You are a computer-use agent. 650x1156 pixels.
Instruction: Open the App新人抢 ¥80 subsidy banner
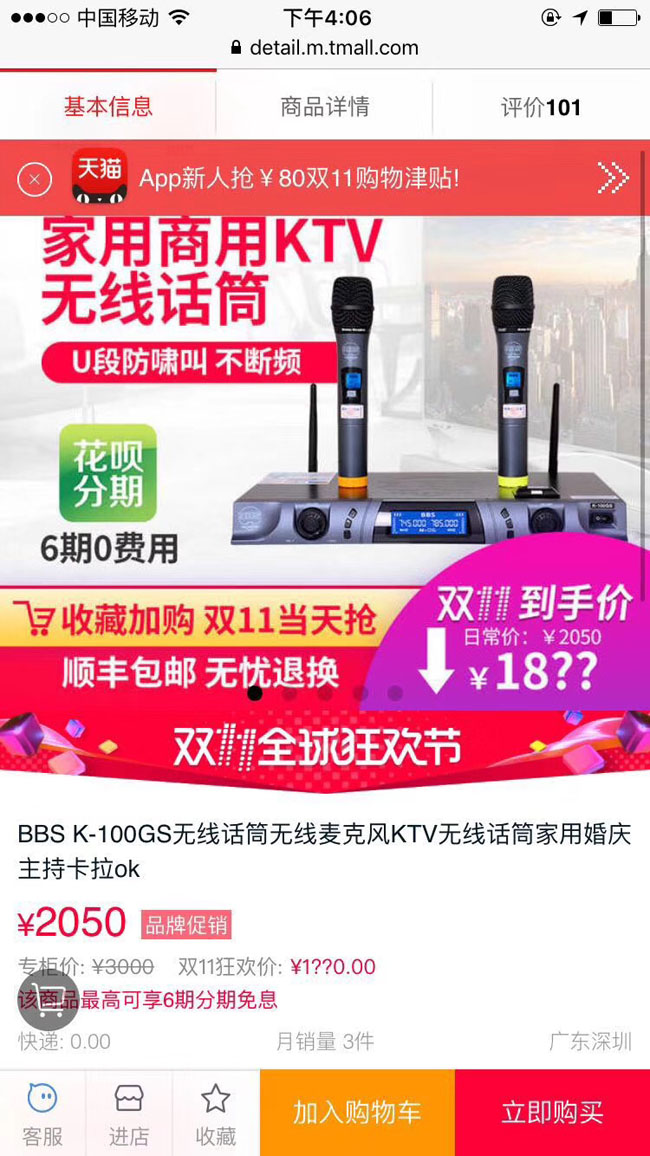tap(325, 178)
